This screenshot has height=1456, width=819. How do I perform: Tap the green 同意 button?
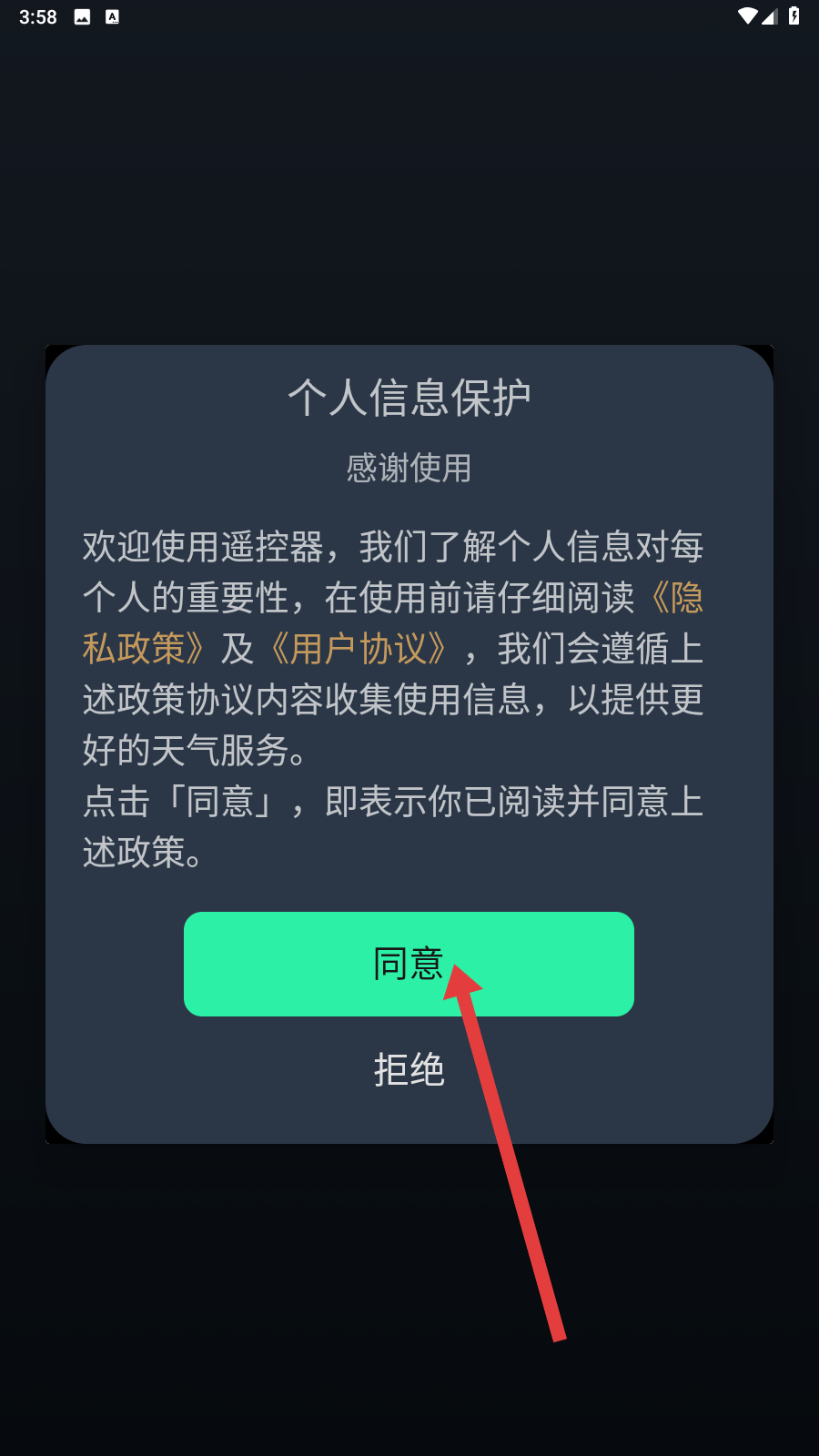click(409, 964)
